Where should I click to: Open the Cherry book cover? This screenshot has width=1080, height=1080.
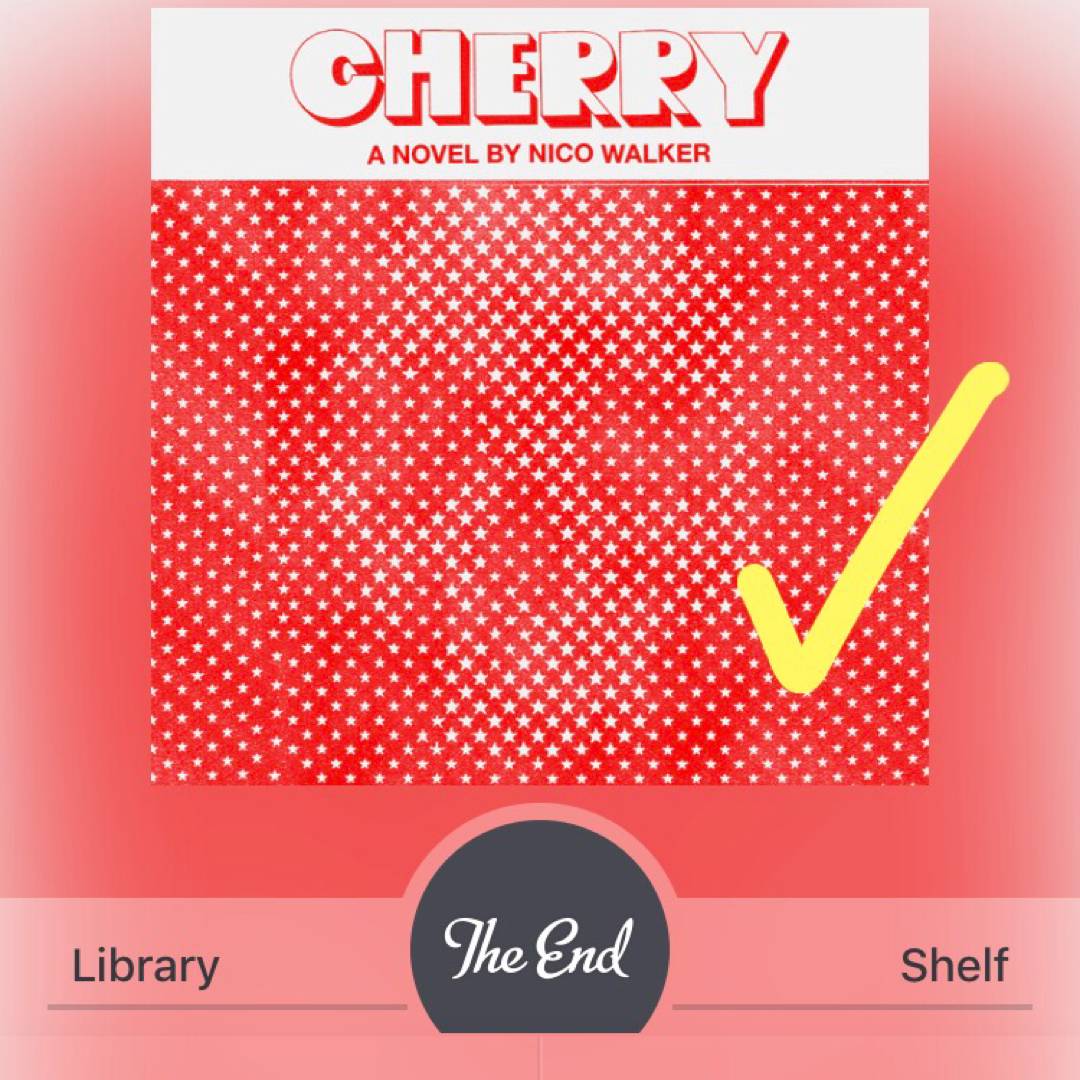(539, 400)
